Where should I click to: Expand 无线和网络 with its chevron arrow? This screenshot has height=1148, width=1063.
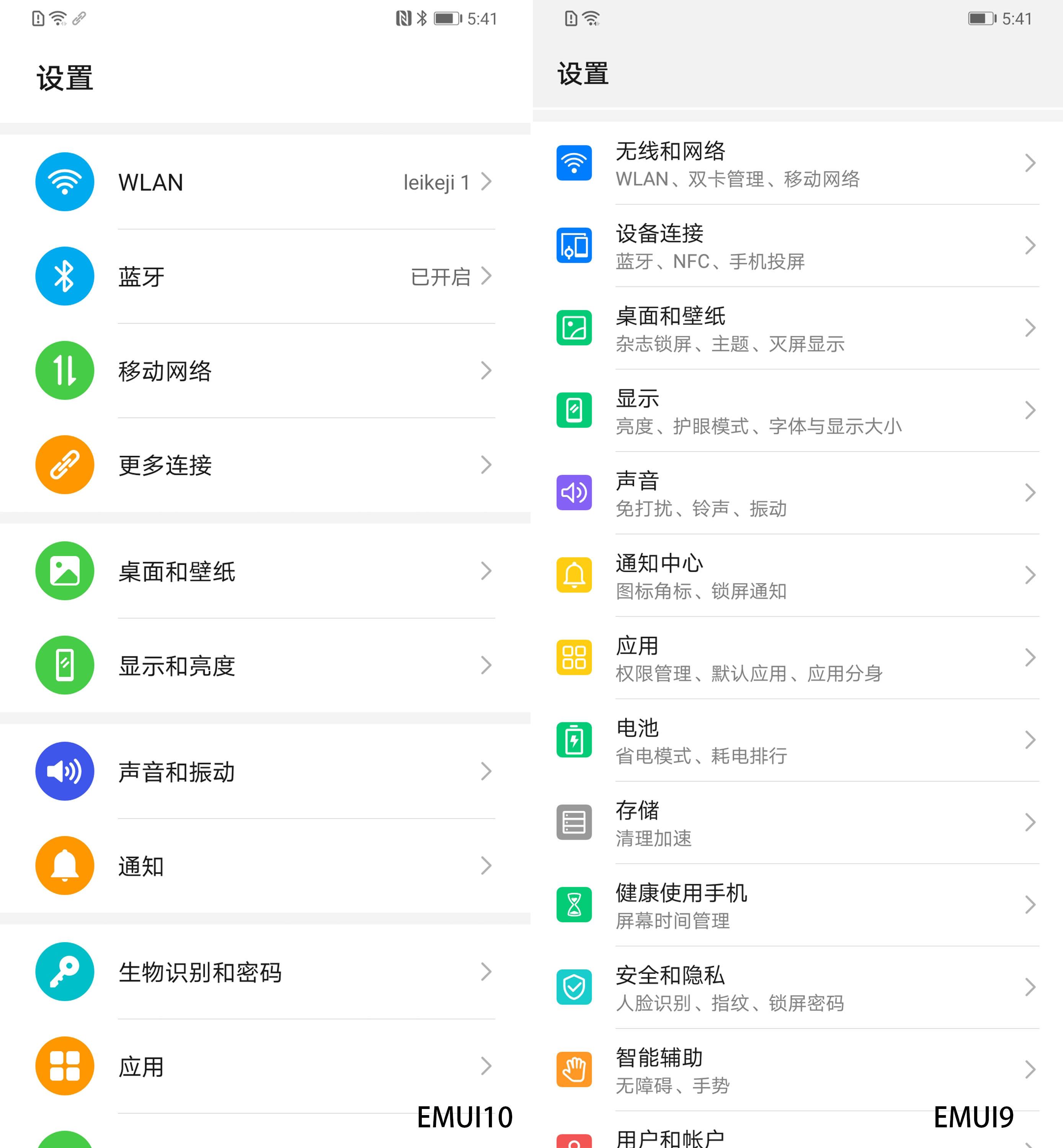1030,163
